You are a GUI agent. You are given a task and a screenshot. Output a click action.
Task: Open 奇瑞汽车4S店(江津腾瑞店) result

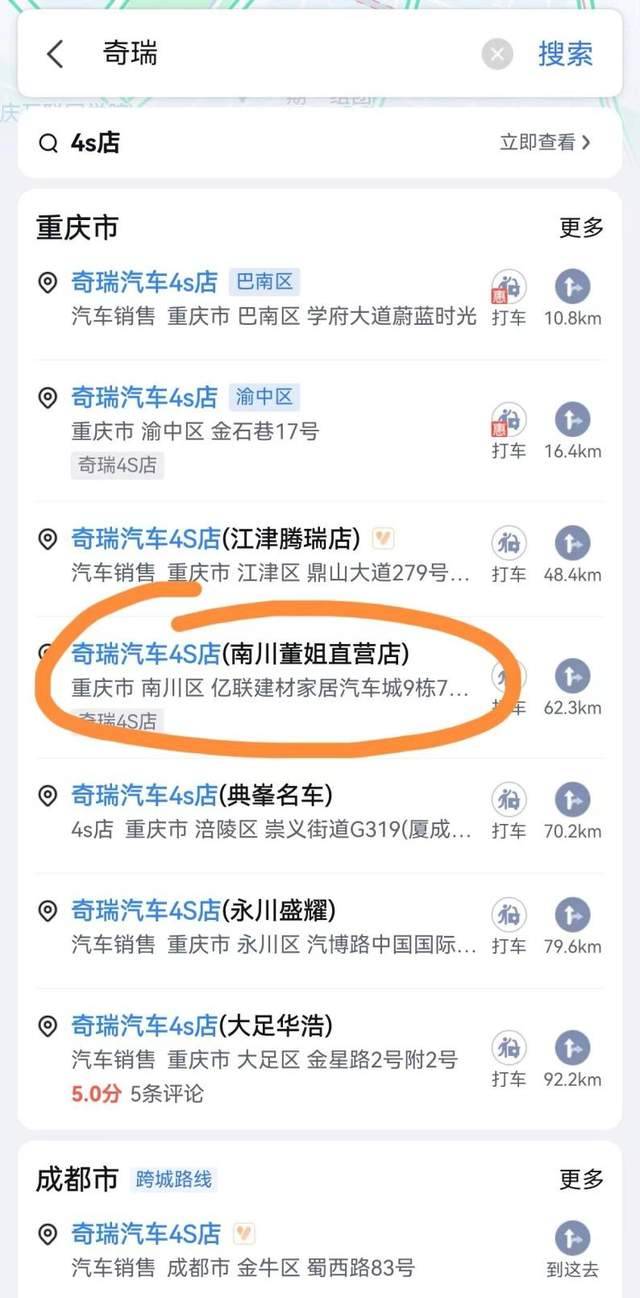215,540
